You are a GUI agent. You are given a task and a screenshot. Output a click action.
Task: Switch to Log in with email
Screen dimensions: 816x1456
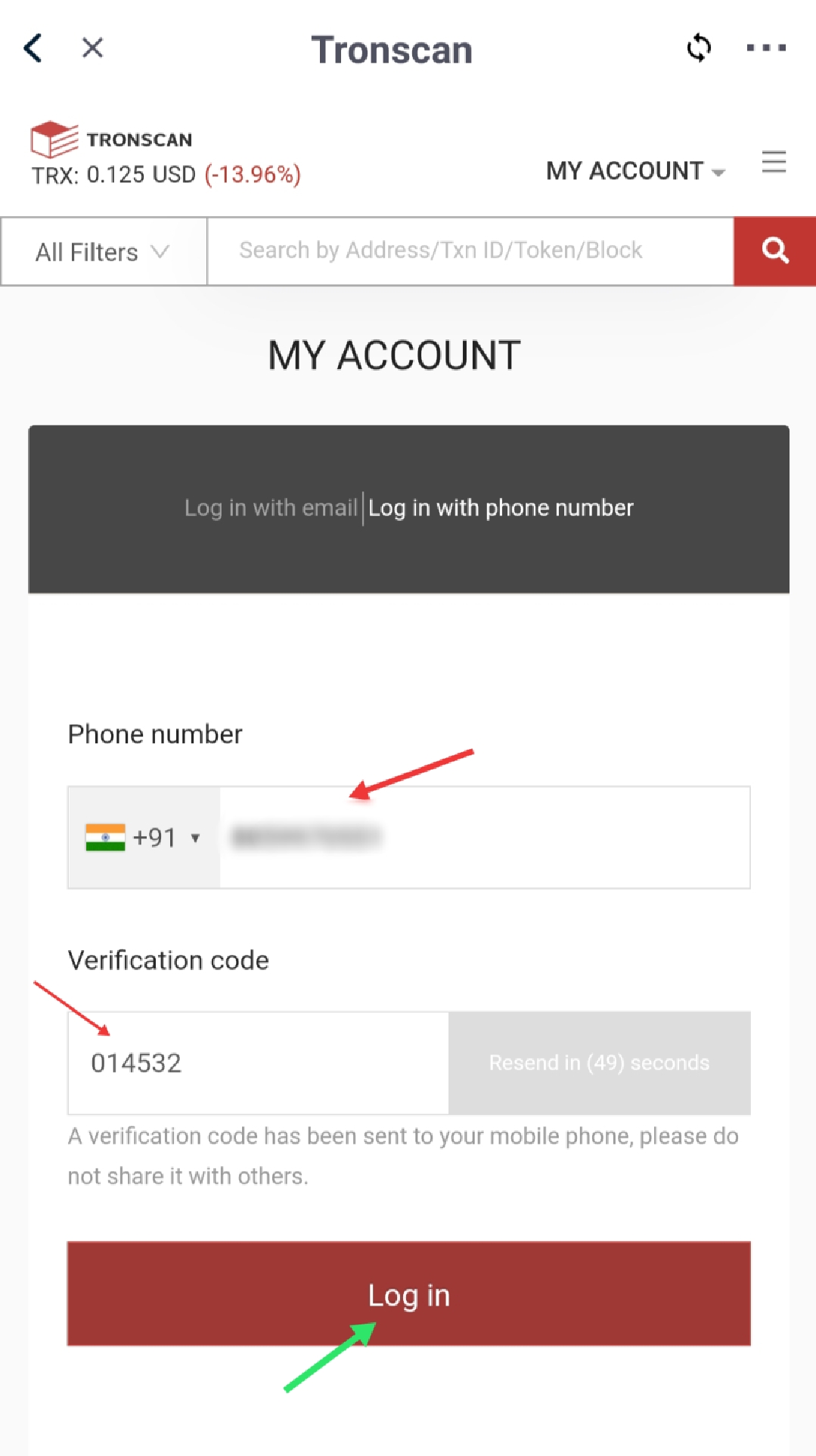coord(271,508)
